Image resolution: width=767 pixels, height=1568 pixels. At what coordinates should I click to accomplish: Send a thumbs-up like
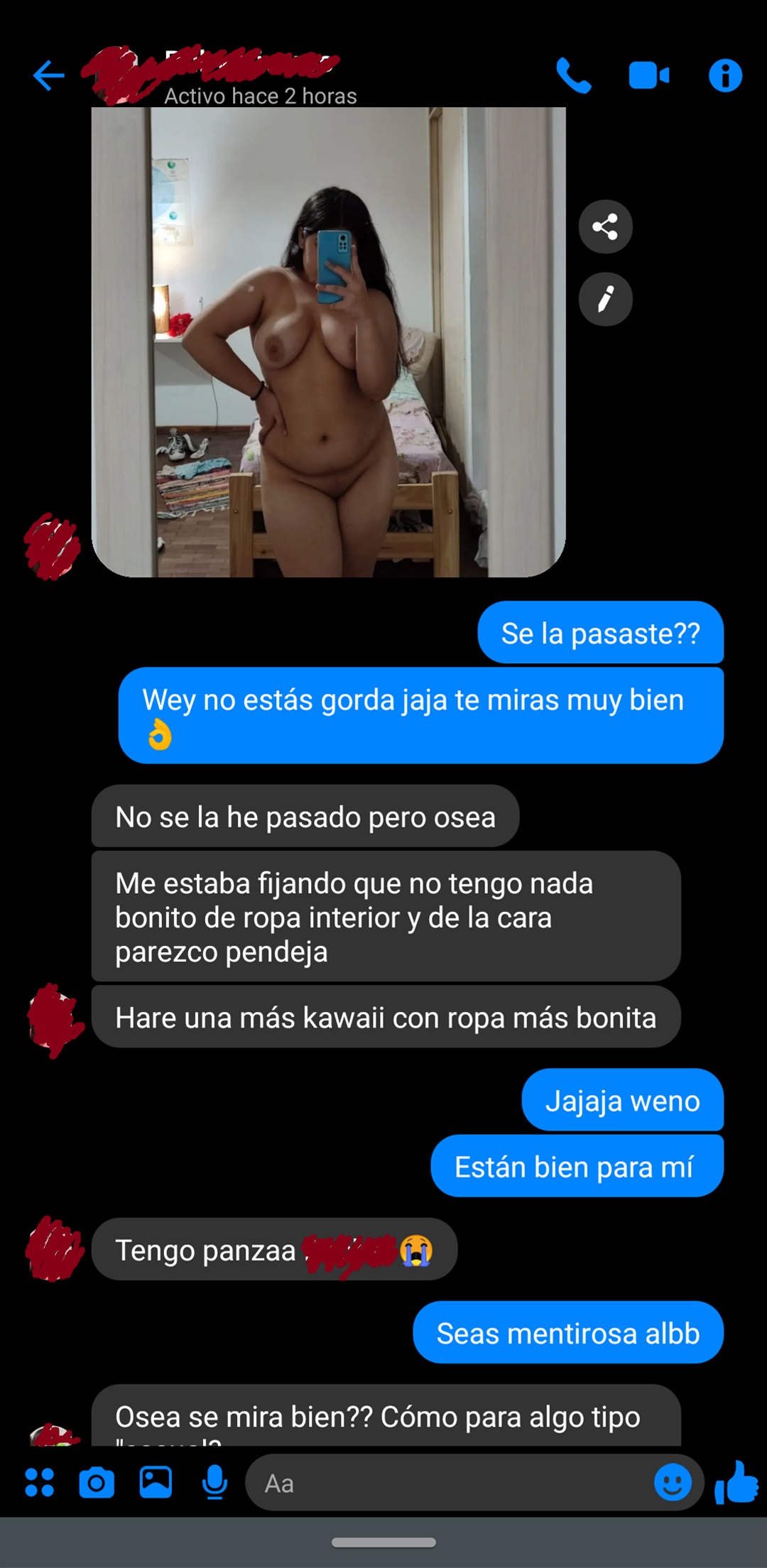(x=736, y=1483)
